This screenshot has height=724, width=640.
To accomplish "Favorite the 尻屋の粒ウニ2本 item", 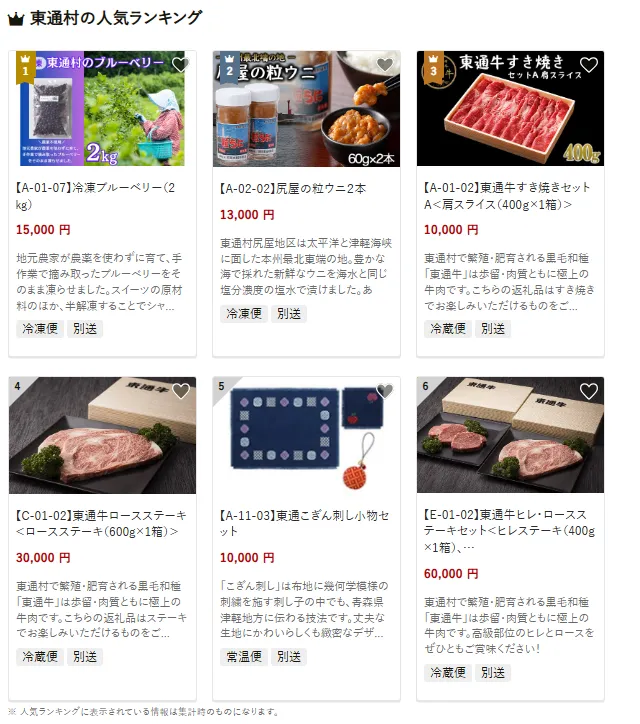I will tap(384, 65).
